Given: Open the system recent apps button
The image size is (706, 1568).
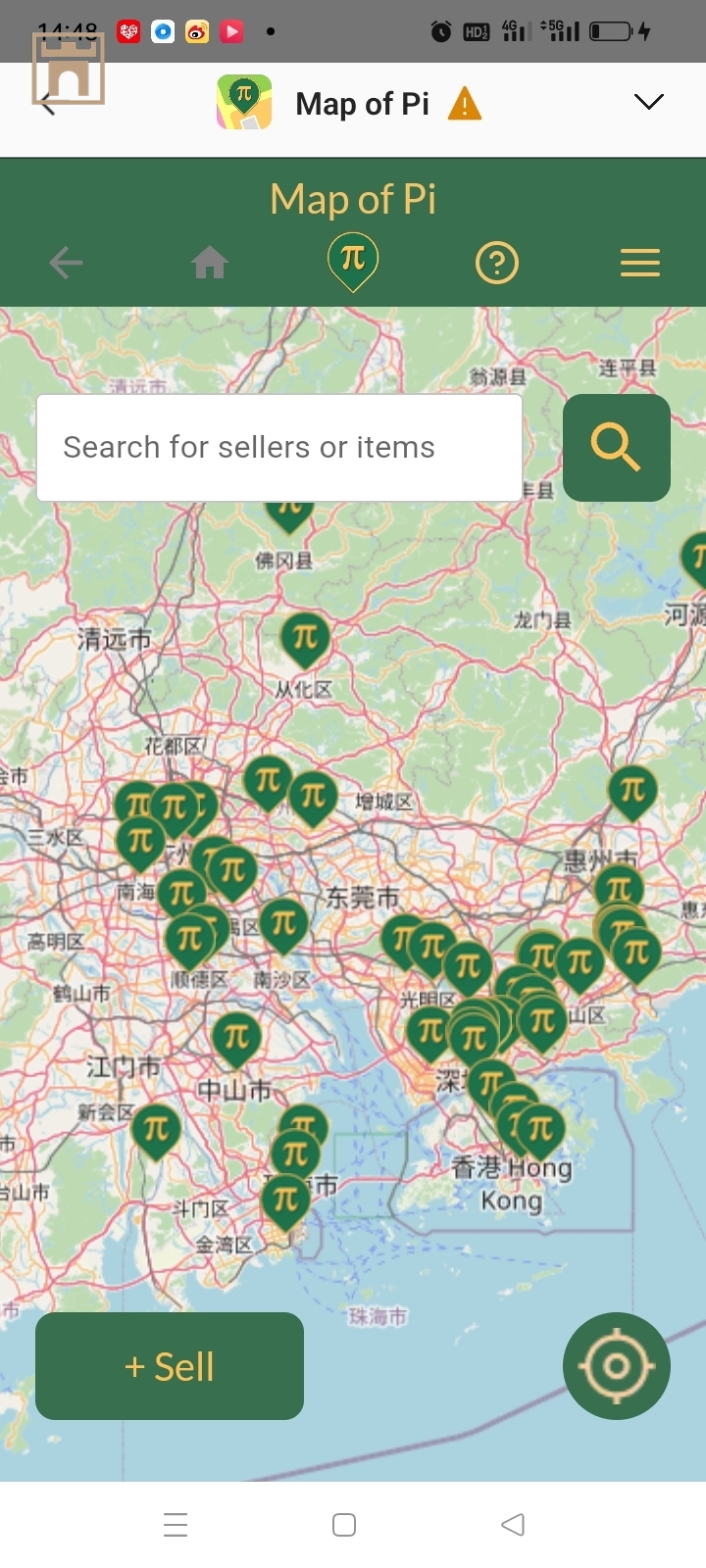Looking at the screenshot, I should pos(176,1525).
